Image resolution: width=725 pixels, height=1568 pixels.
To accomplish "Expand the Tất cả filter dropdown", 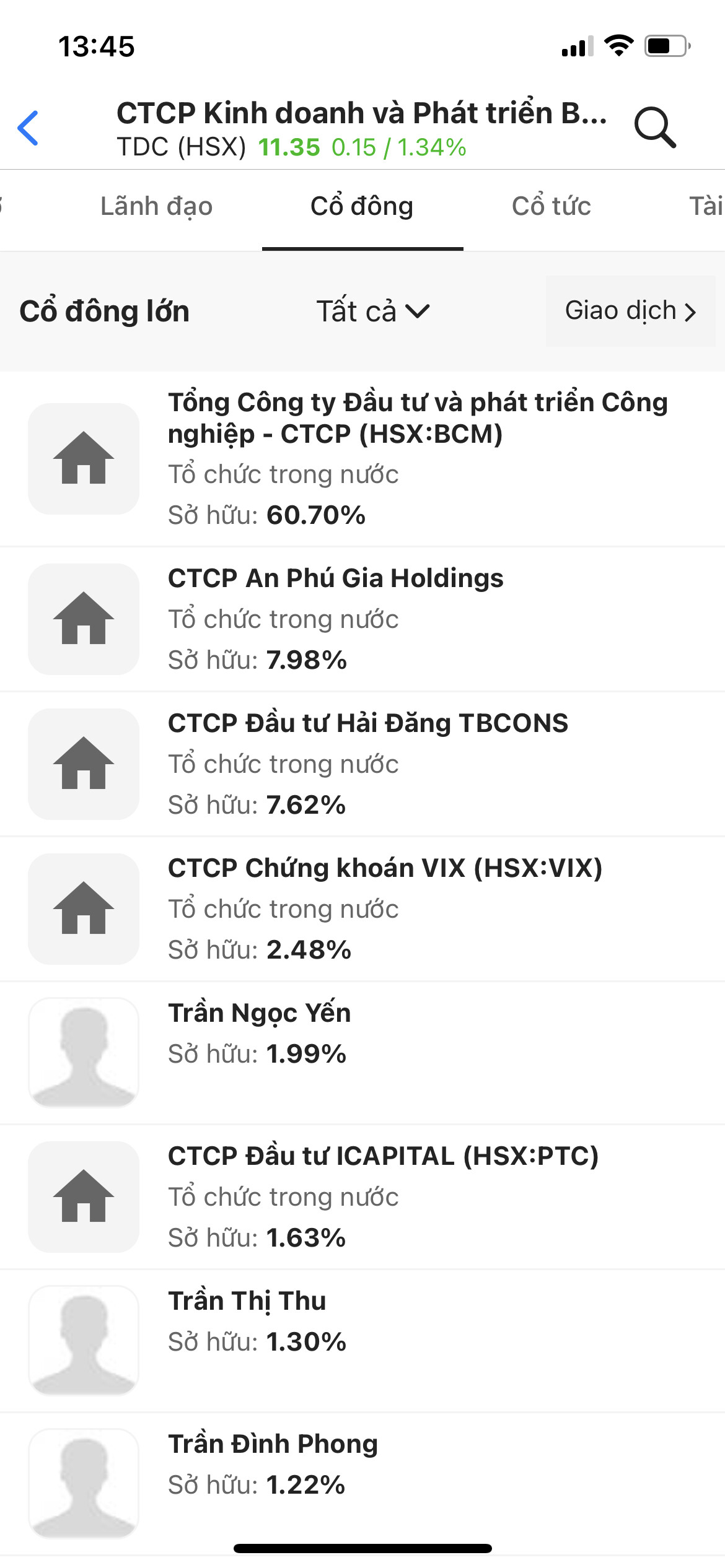I will coord(372,311).
